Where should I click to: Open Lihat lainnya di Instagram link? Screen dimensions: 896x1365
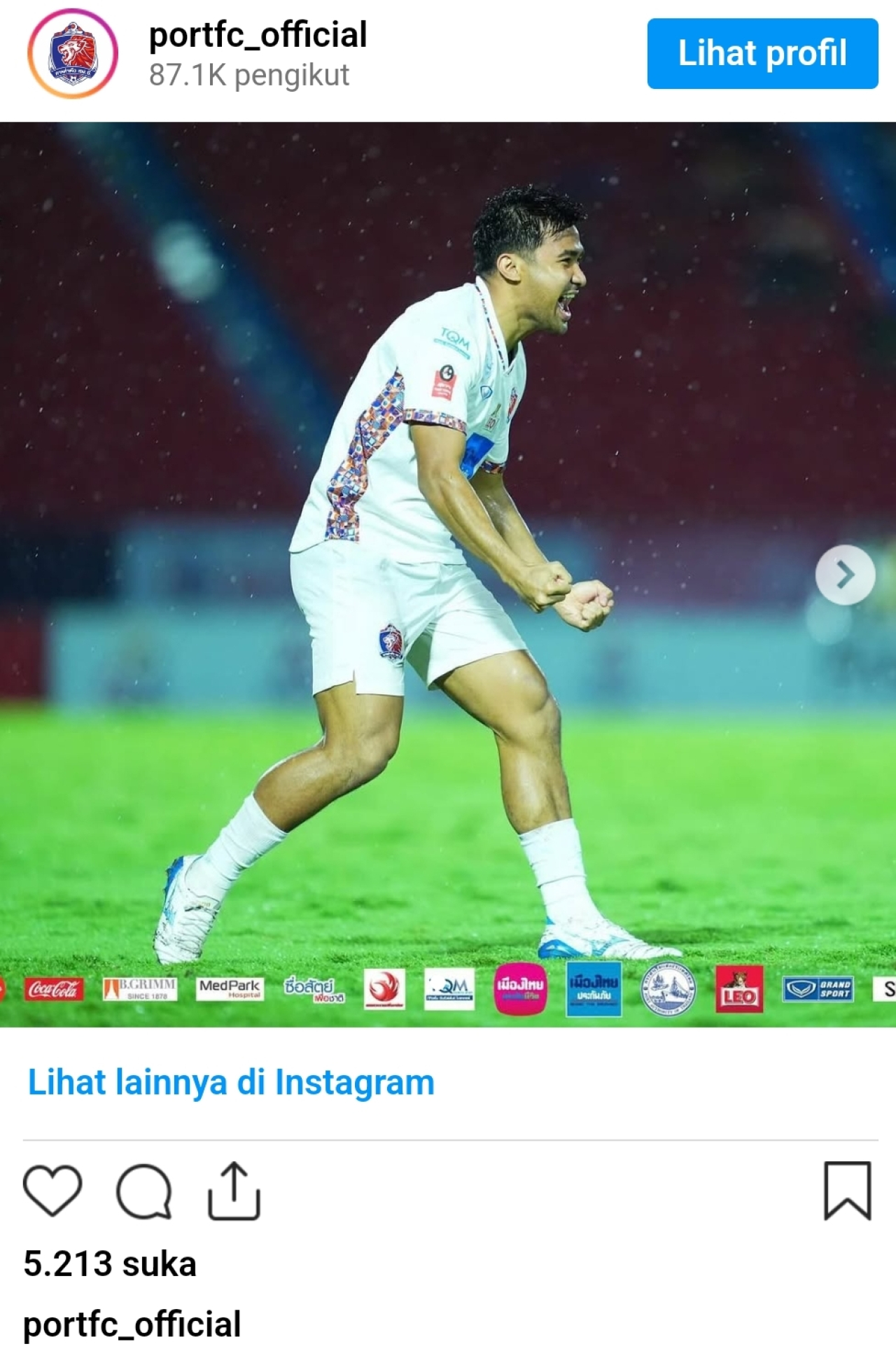click(231, 1082)
